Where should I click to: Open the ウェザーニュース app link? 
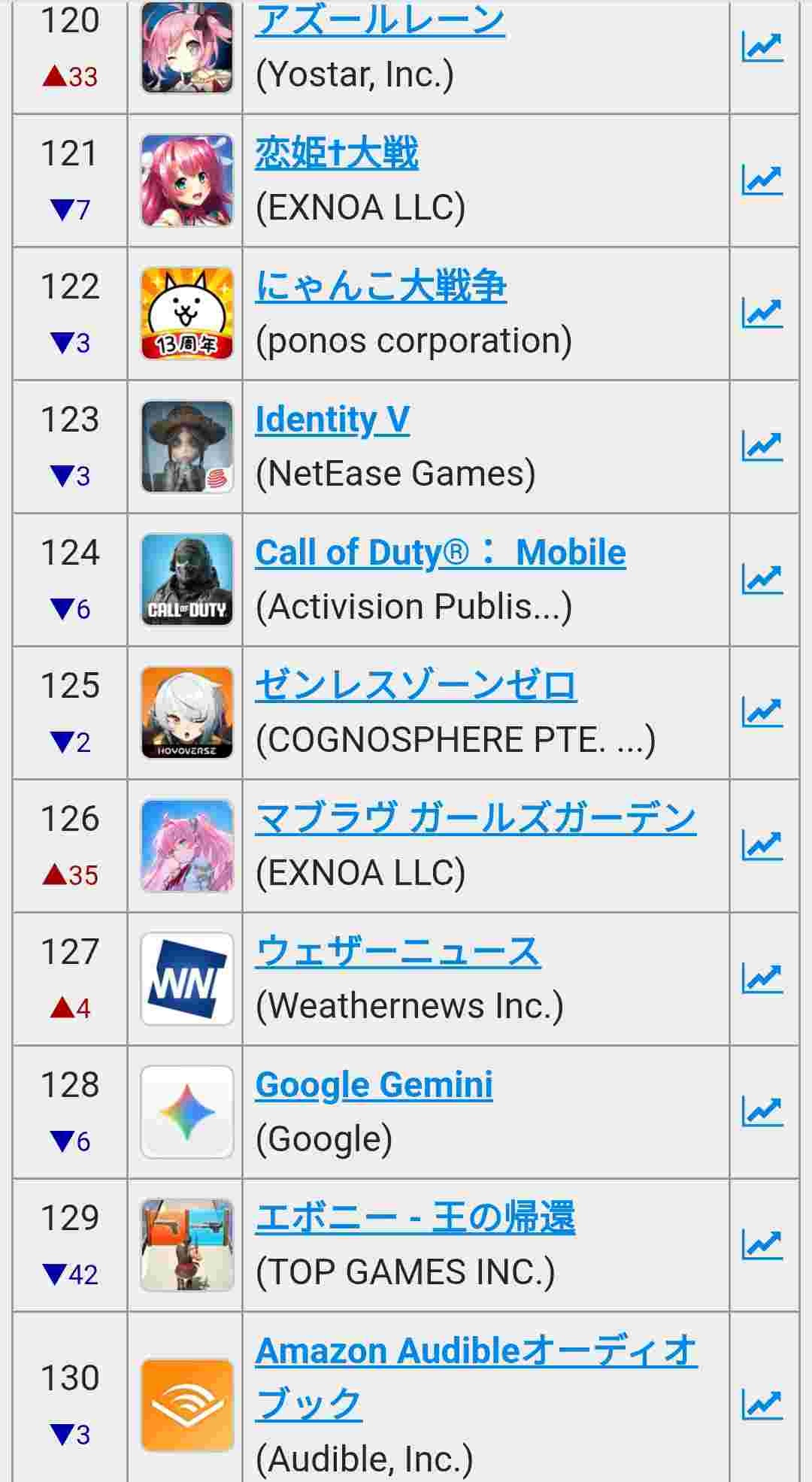398,952
